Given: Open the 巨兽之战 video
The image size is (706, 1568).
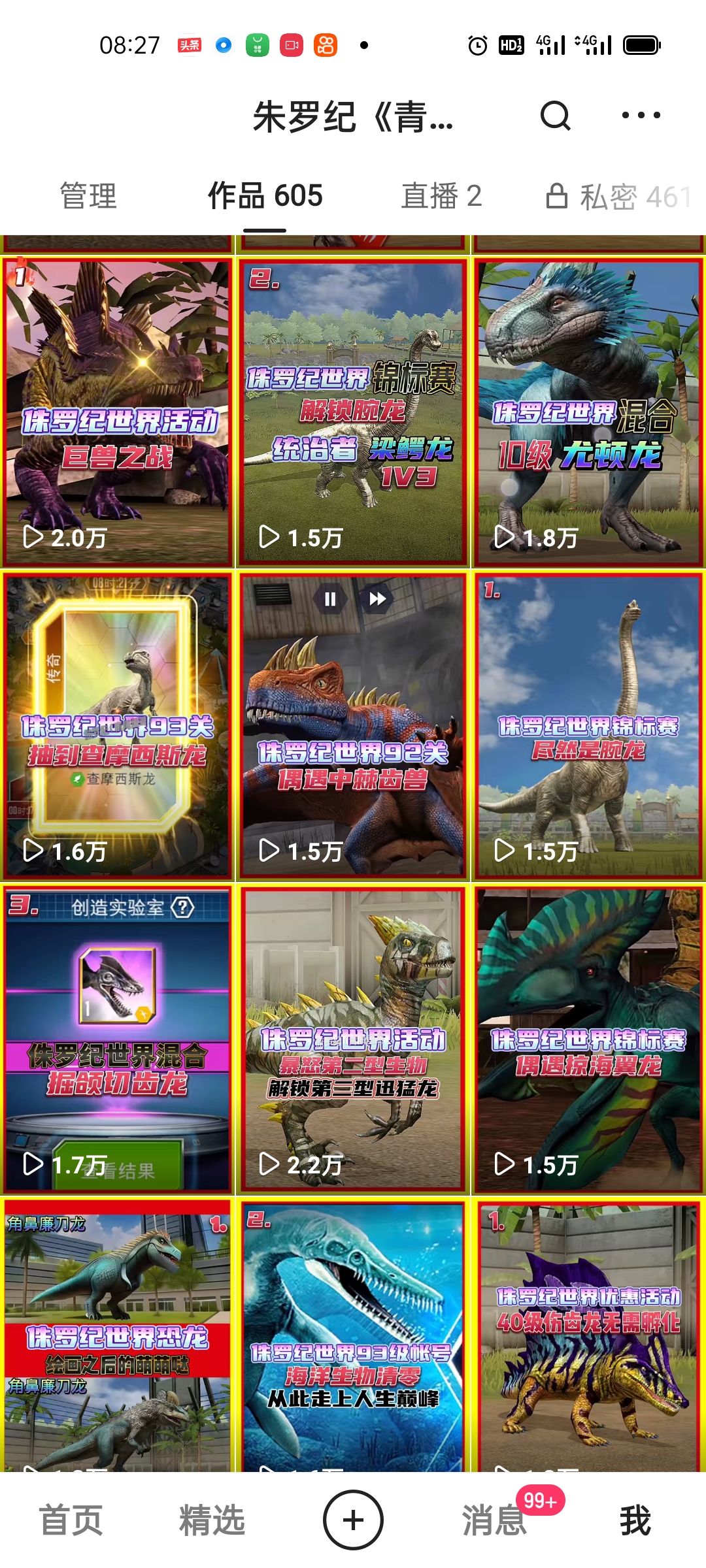Looking at the screenshot, I should pyautogui.click(x=118, y=413).
